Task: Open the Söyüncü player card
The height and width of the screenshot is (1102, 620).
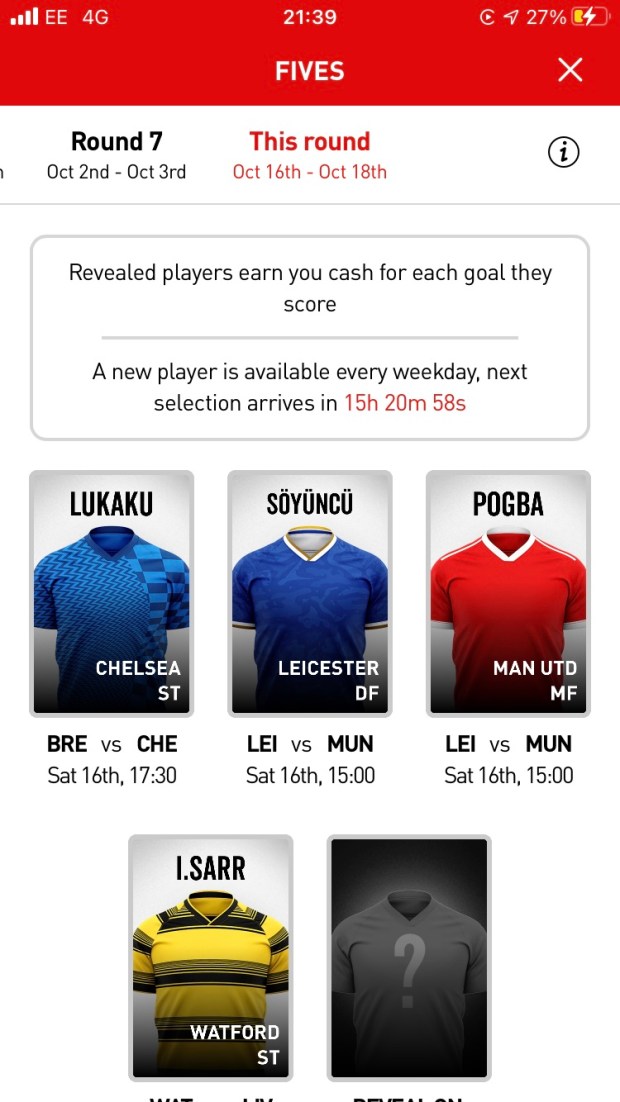Action: (309, 595)
